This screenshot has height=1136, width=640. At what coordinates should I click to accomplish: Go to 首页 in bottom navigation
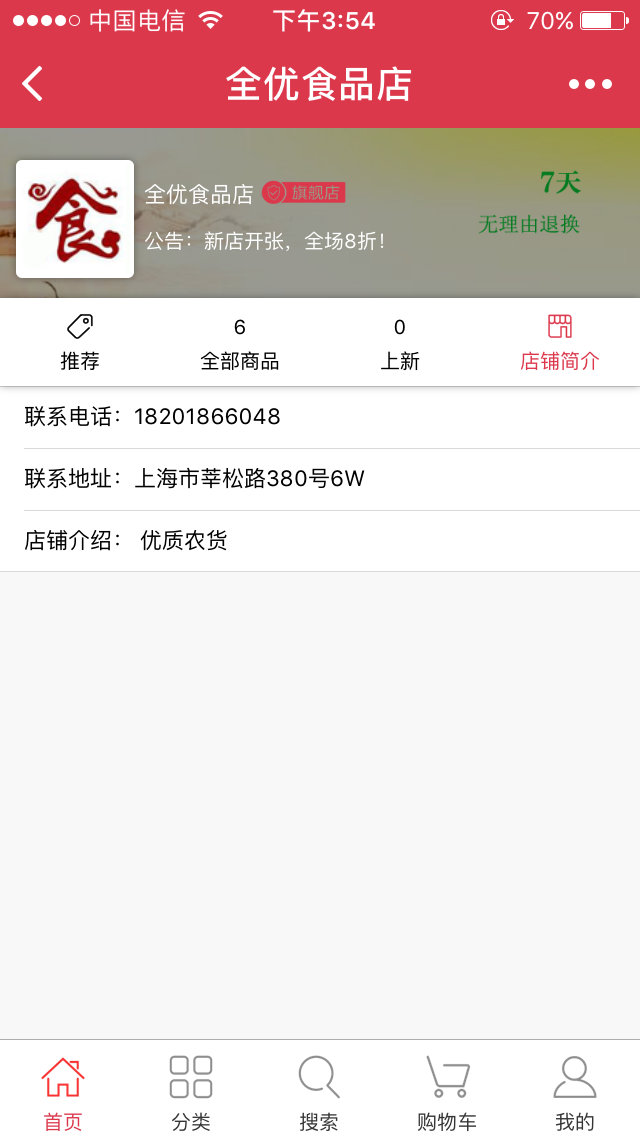[63, 1092]
